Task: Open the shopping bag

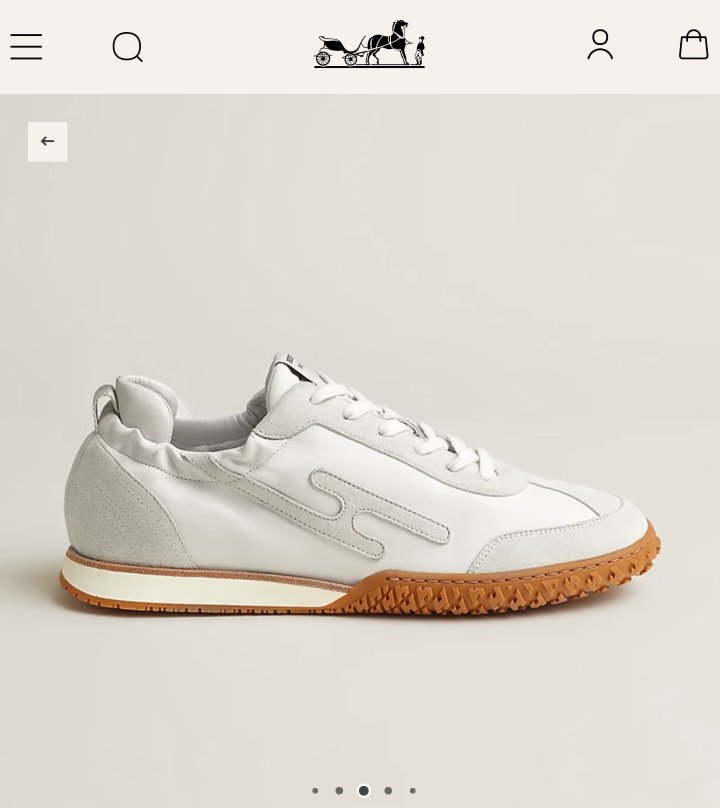Action: tap(693, 45)
